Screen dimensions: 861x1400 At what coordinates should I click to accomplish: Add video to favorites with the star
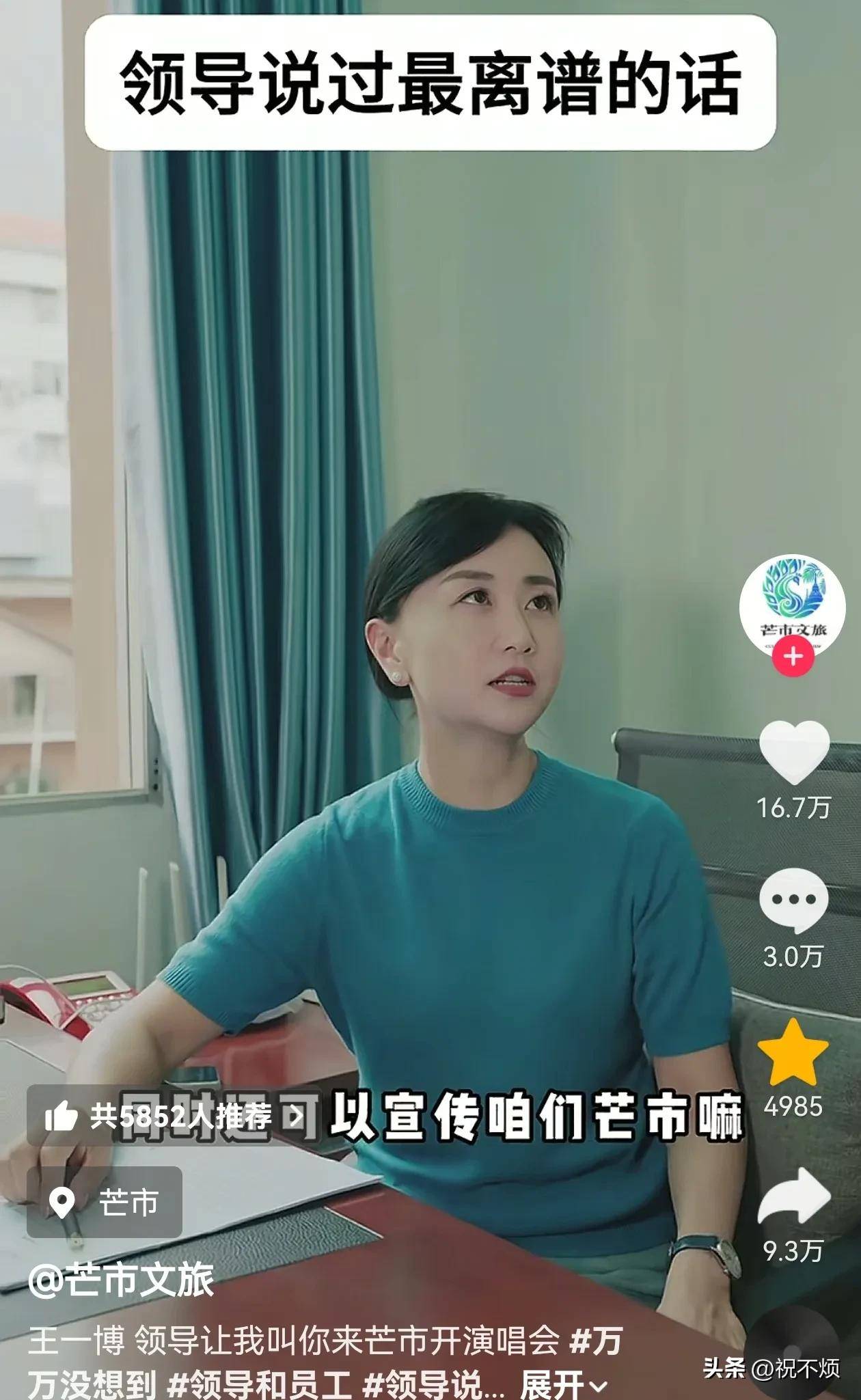[x=793, y=1053]
